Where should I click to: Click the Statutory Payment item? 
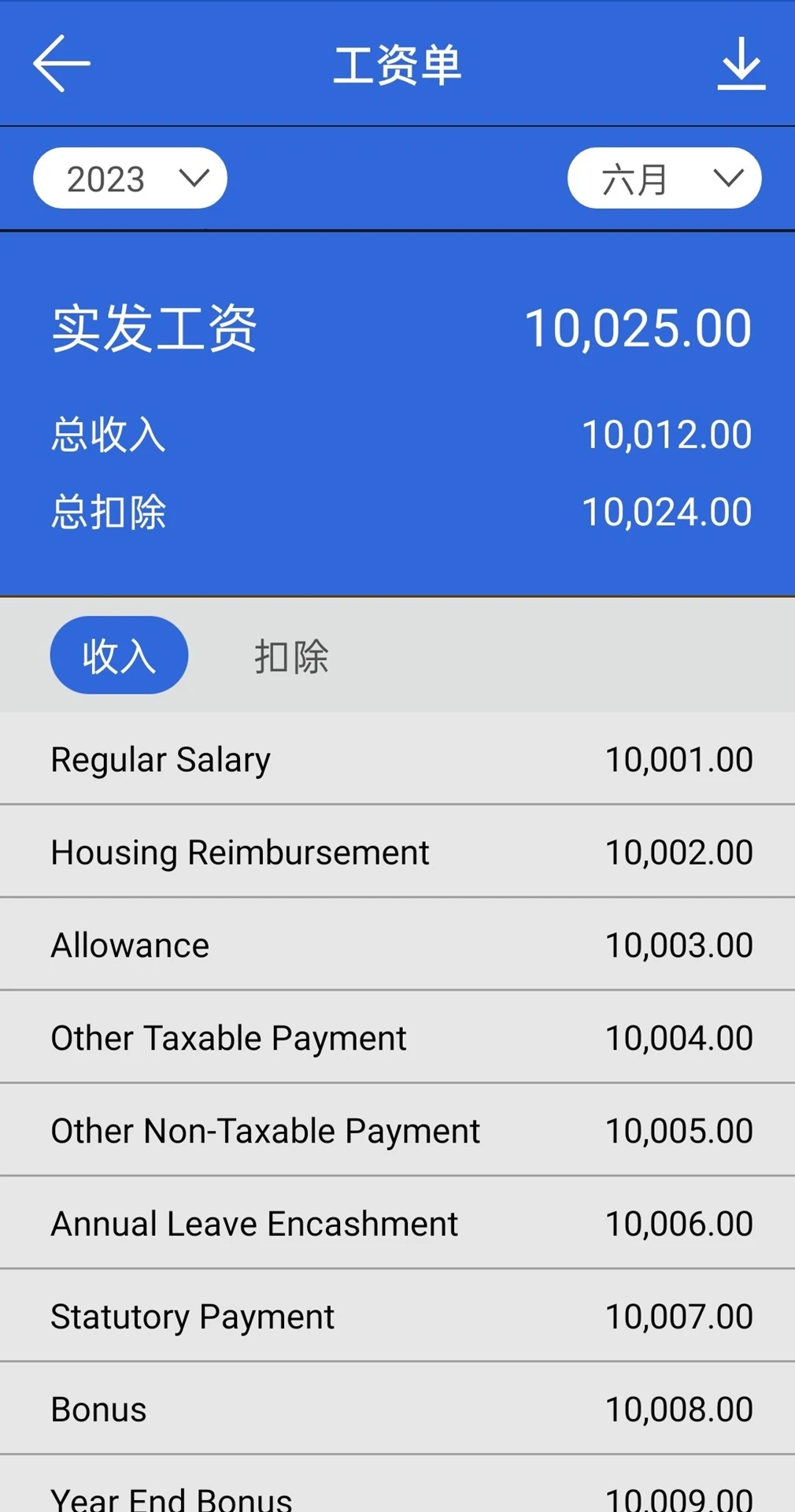pyautogui.click(x=397, y=1316)
